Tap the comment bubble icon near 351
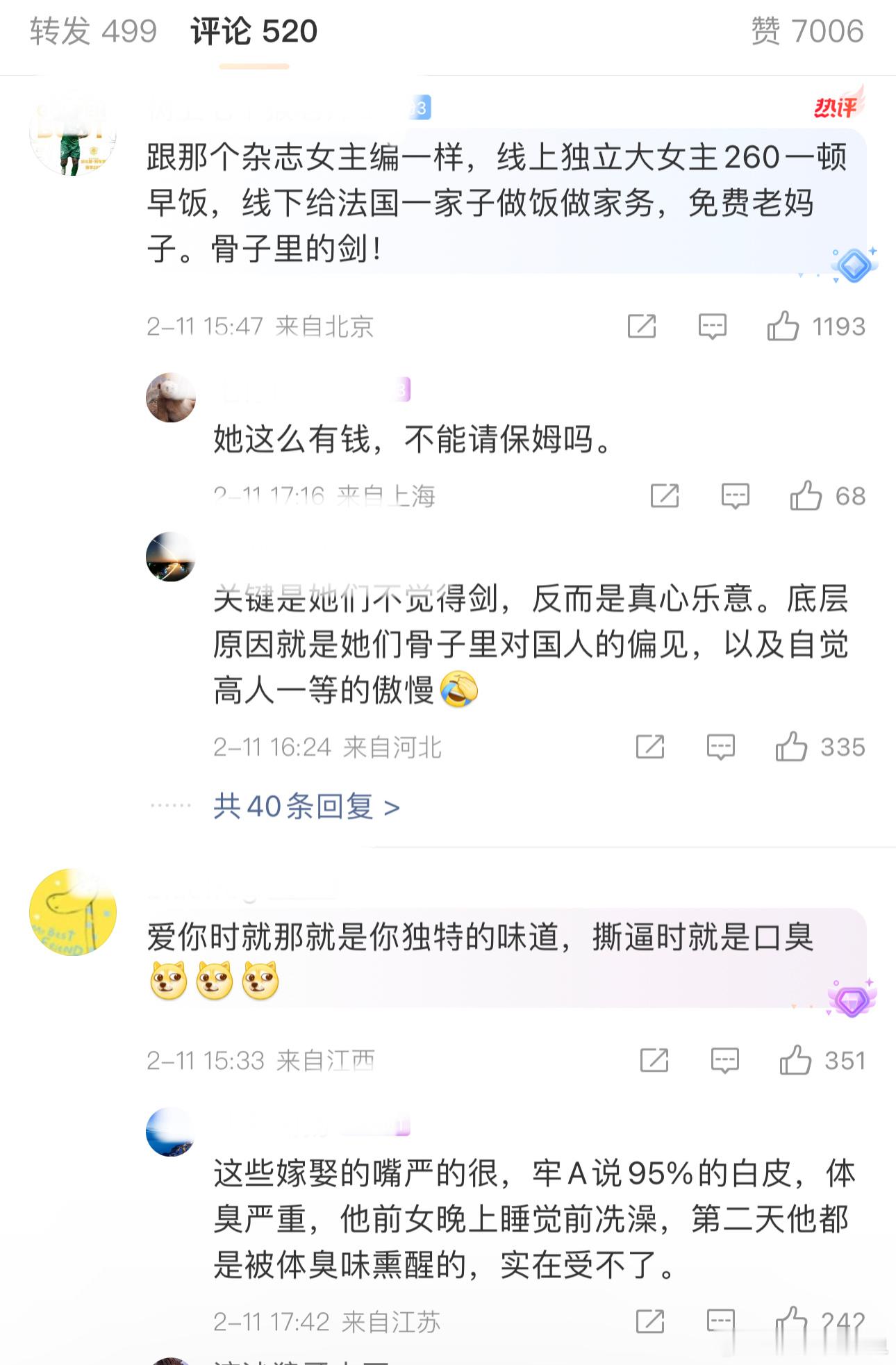Viewport: 896px width, 1365px height. (724, 1059)
